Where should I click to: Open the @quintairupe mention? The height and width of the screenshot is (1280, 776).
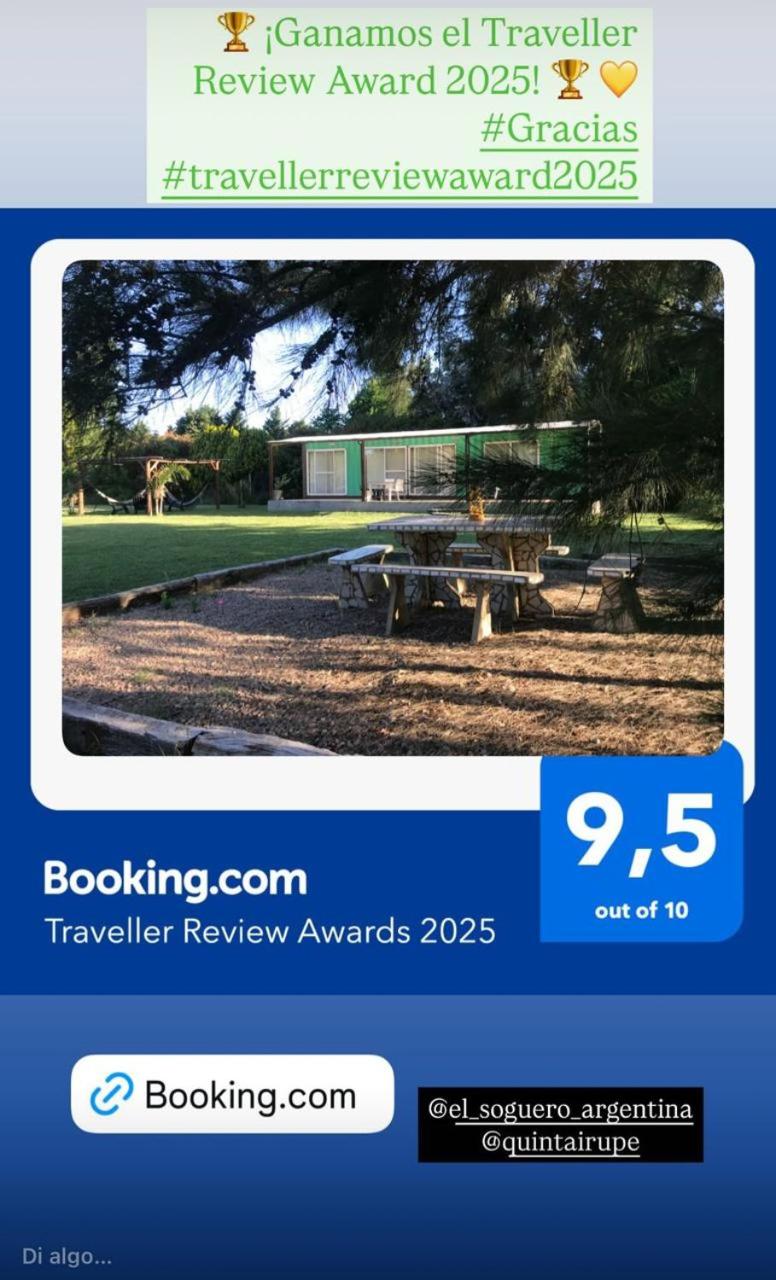tap(561, 1142)
